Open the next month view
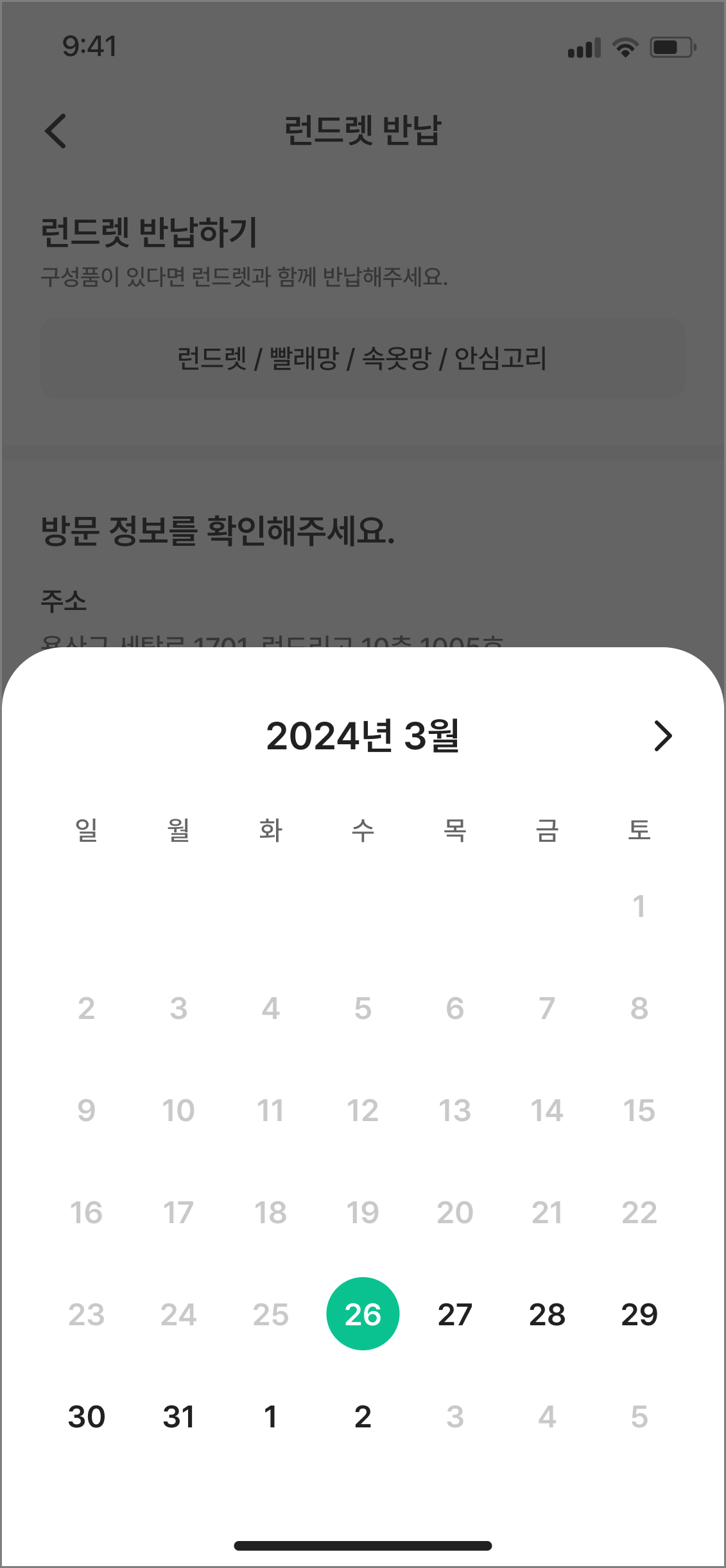The width and height of the screenshot is (726, 1568). (x=662, y=736)
